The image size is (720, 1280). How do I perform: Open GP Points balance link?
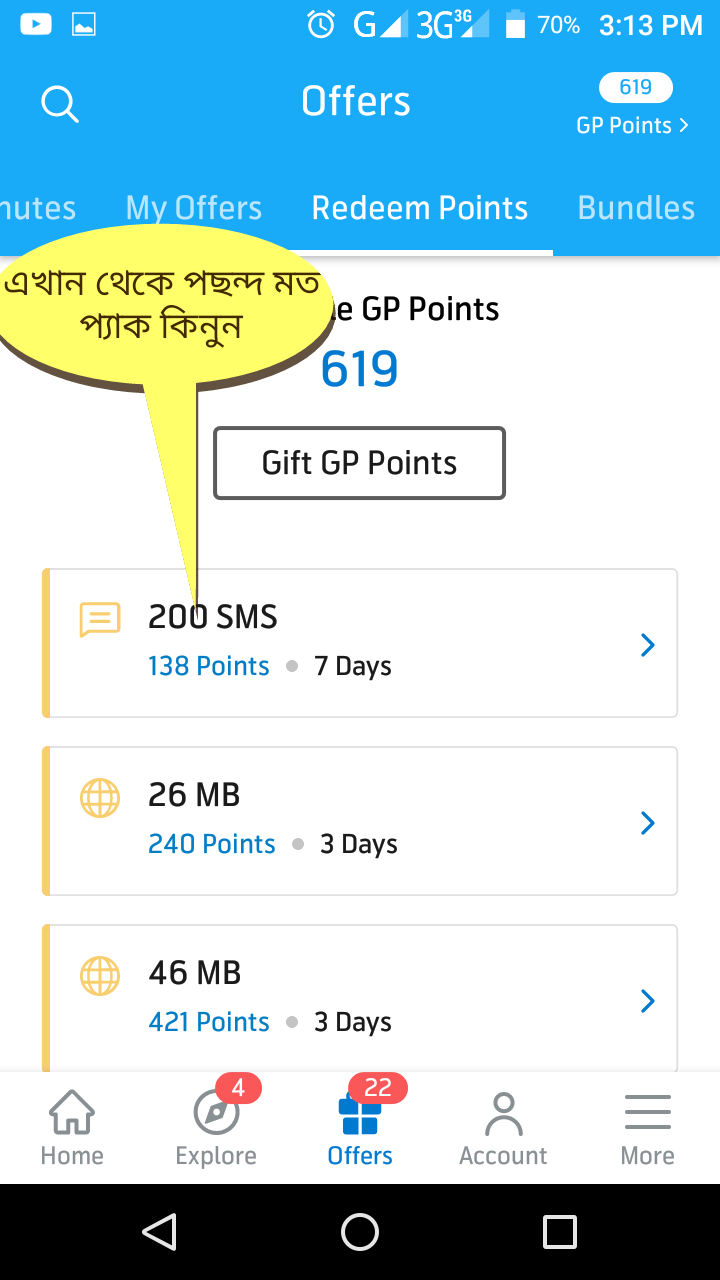coord(634,106)
